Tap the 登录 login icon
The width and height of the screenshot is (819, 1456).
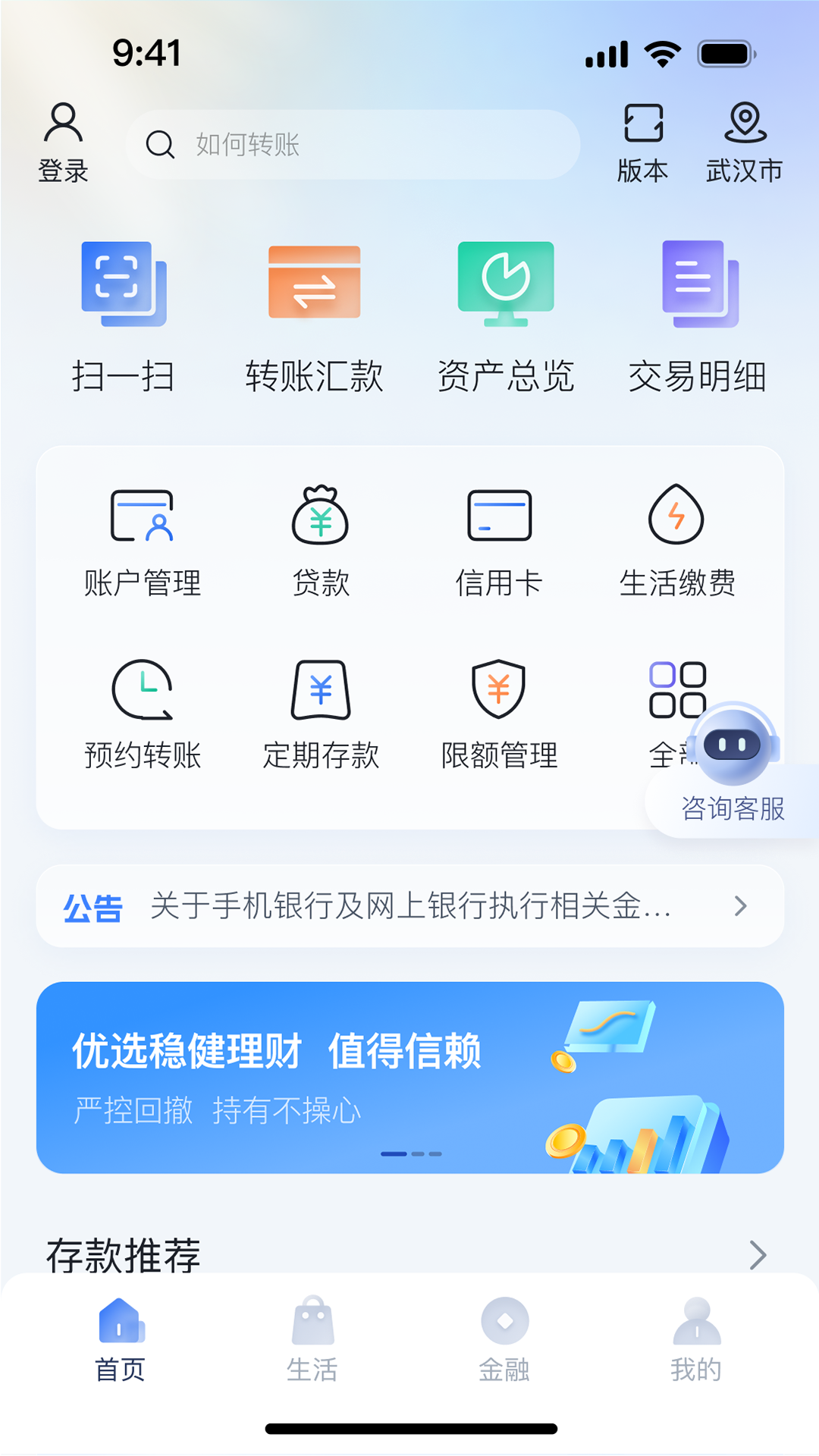tap(63, 143)
